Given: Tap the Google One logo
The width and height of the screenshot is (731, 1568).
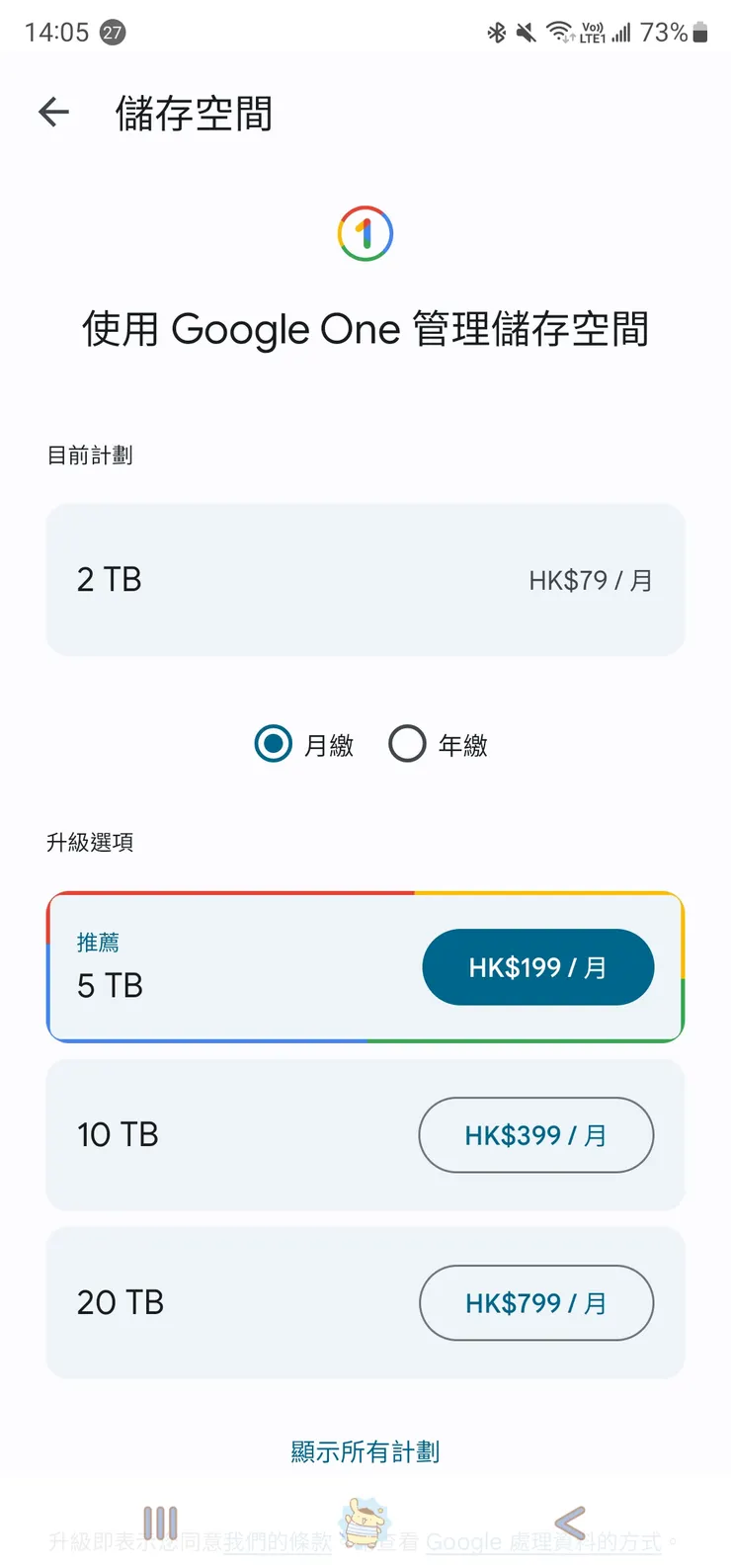Looking at the screenshot, I should pyautogui.click(x=365, y=234).
